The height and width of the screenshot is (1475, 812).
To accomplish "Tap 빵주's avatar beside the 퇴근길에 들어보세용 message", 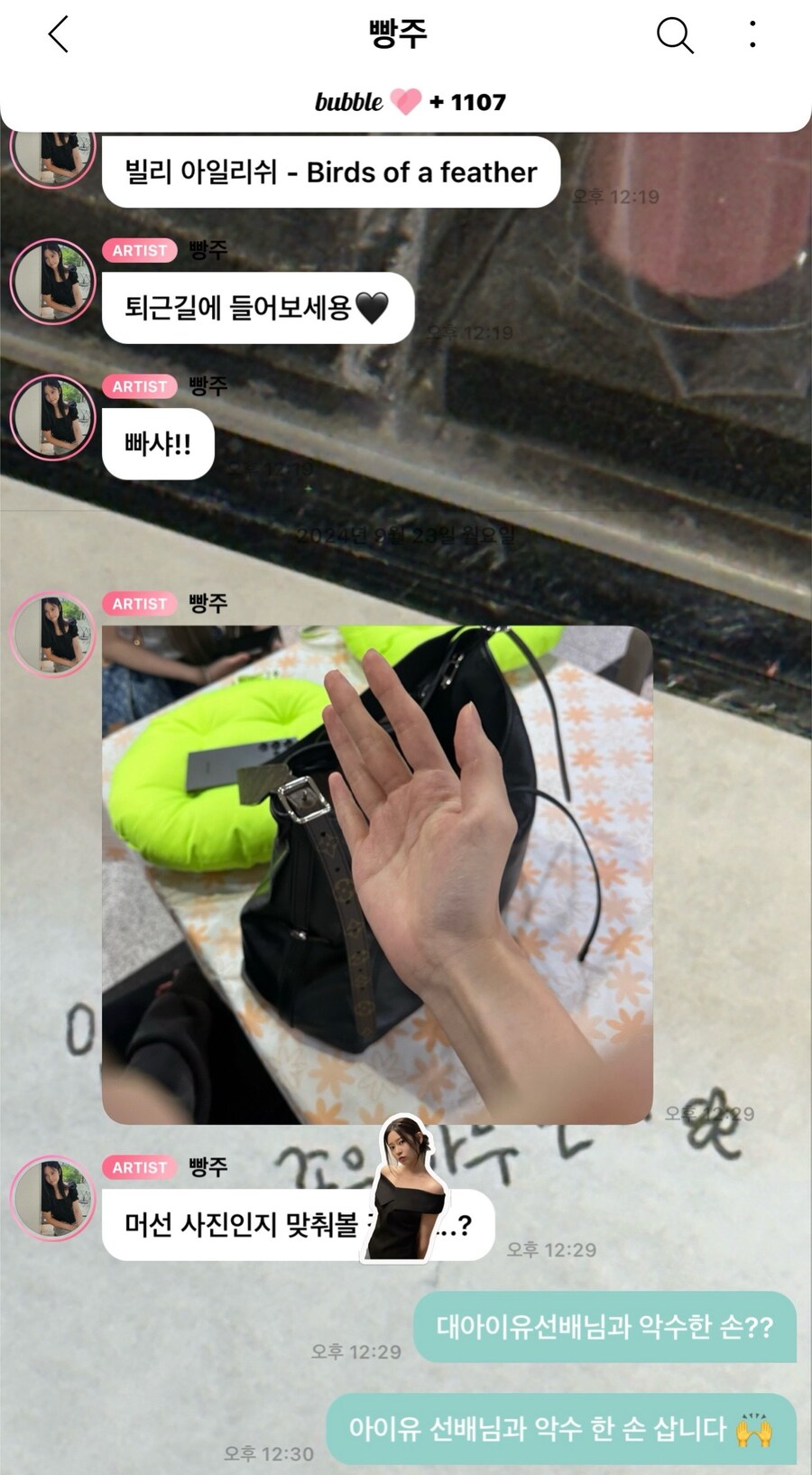I will pyautogui.click(x=52, y=282).
